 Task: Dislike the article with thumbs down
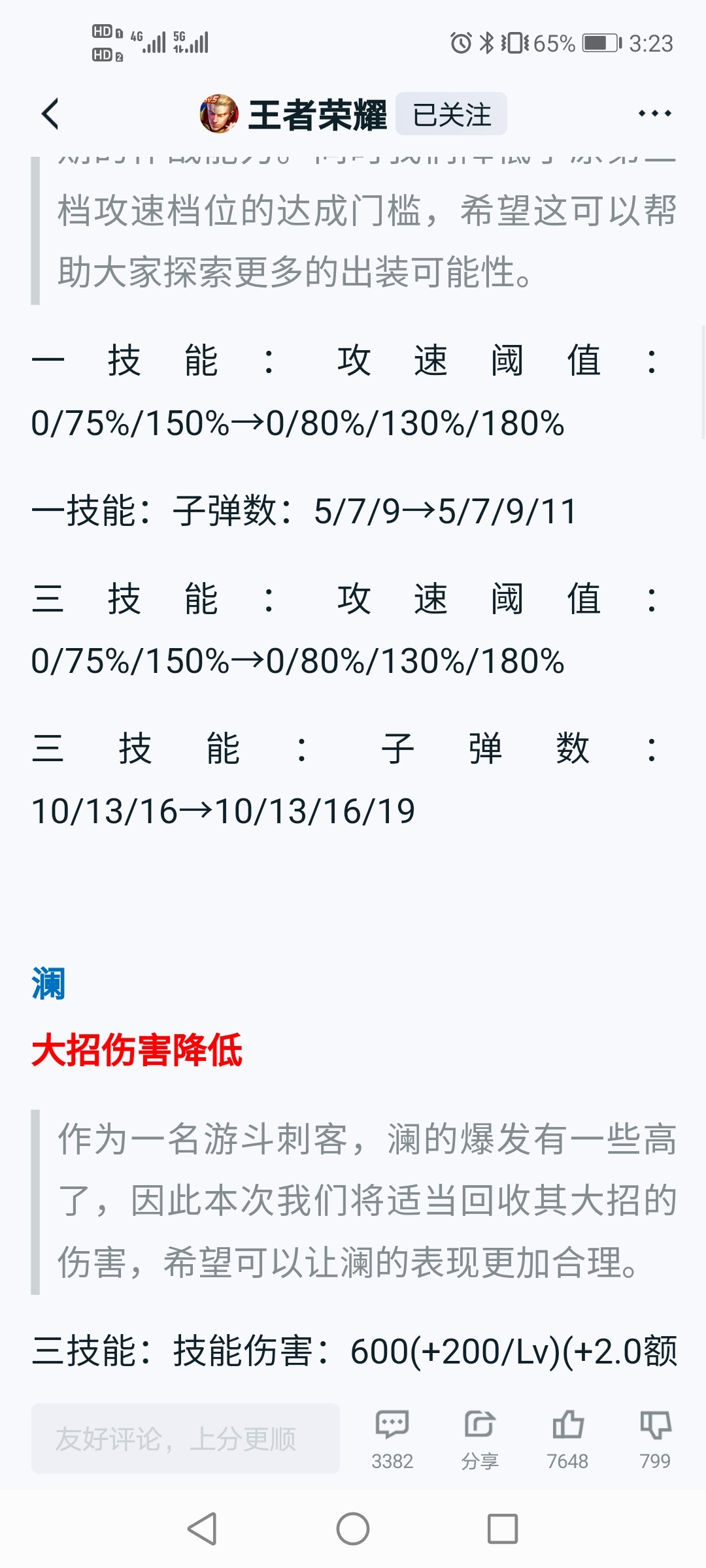click(655, 1437)
